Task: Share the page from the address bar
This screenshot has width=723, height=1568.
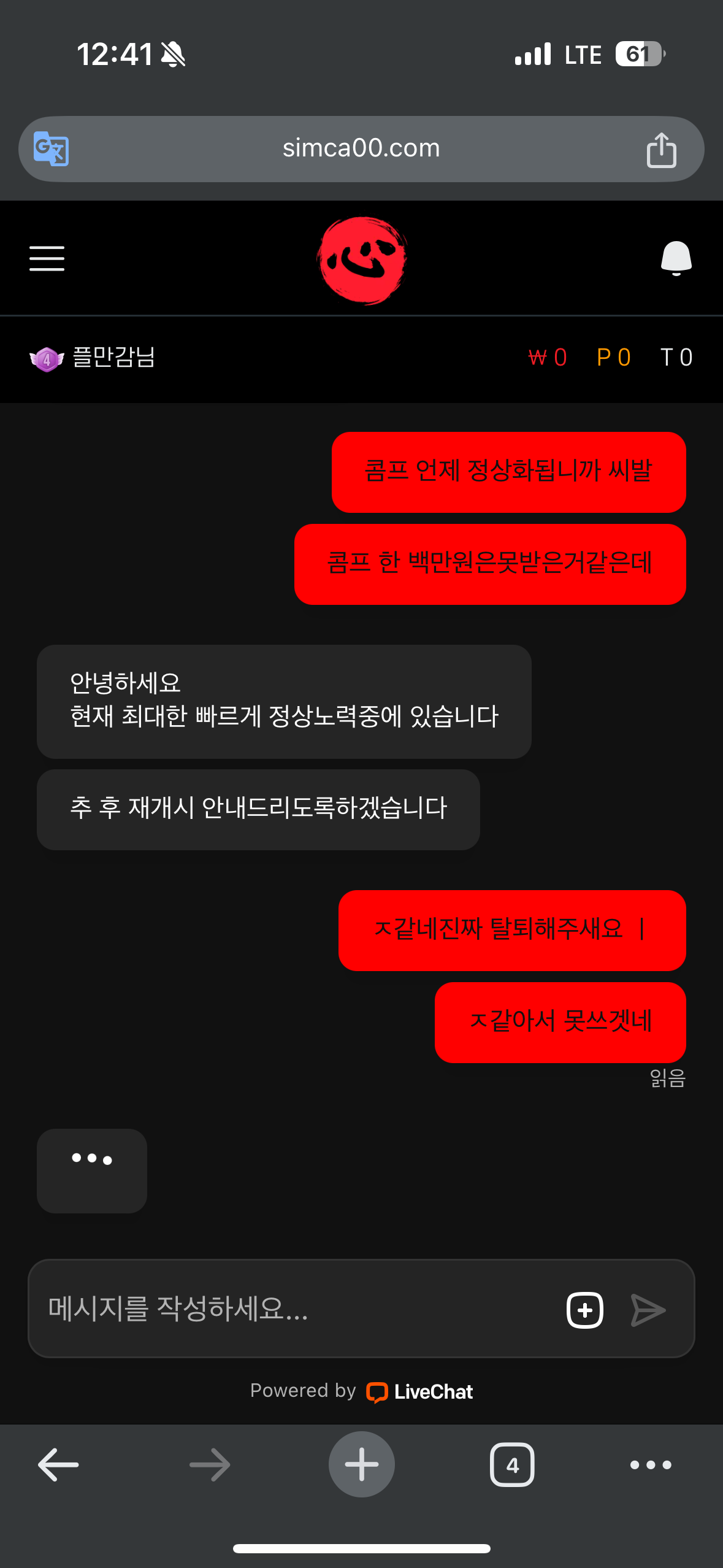Action: 661,149
